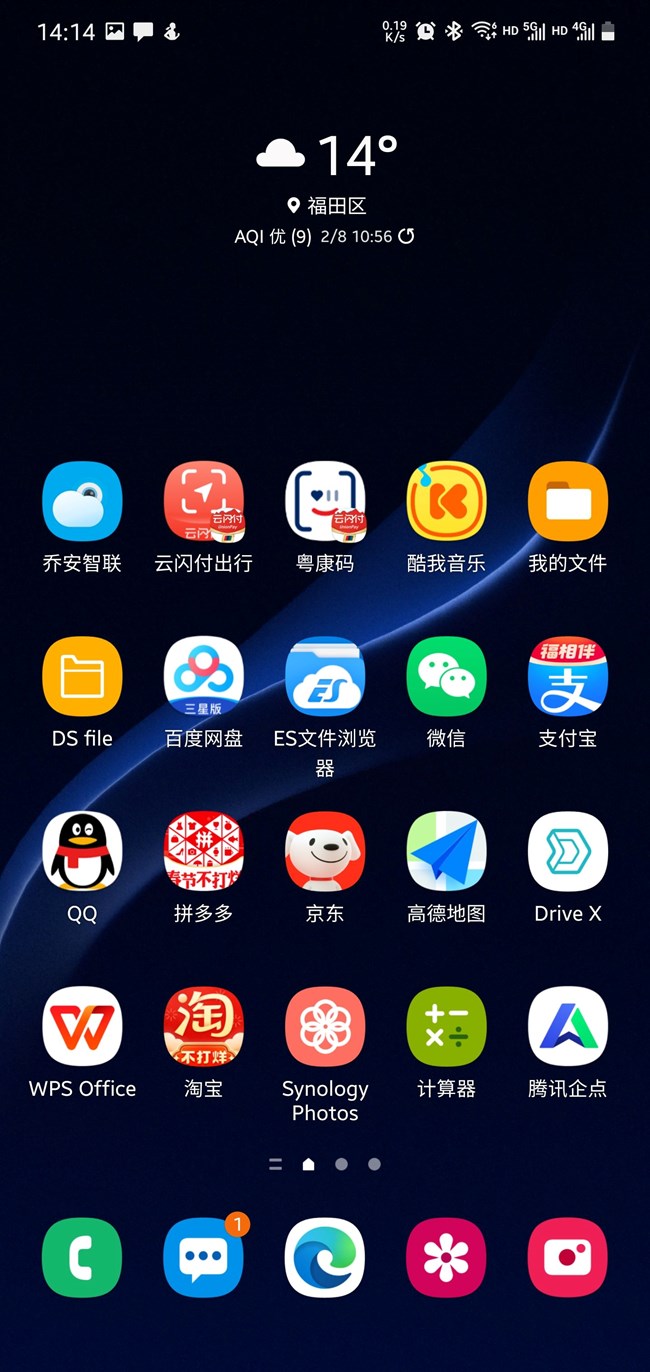Open Messages with one unread badge
Viewport: 650px width, 1372px height.
pyautogui.click(x=204, y=1257)
